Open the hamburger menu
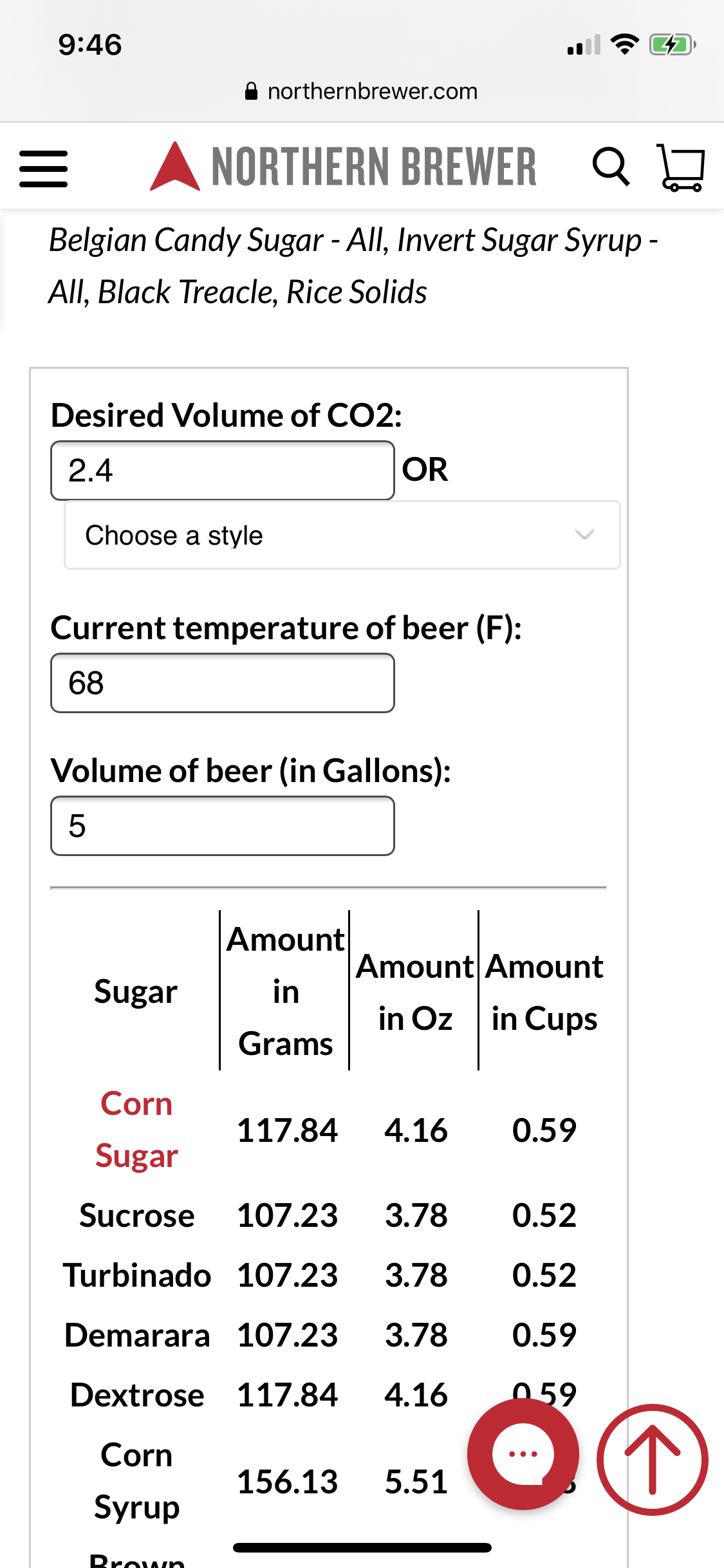Screen dimensions: 724x1568 click(43, 169)
